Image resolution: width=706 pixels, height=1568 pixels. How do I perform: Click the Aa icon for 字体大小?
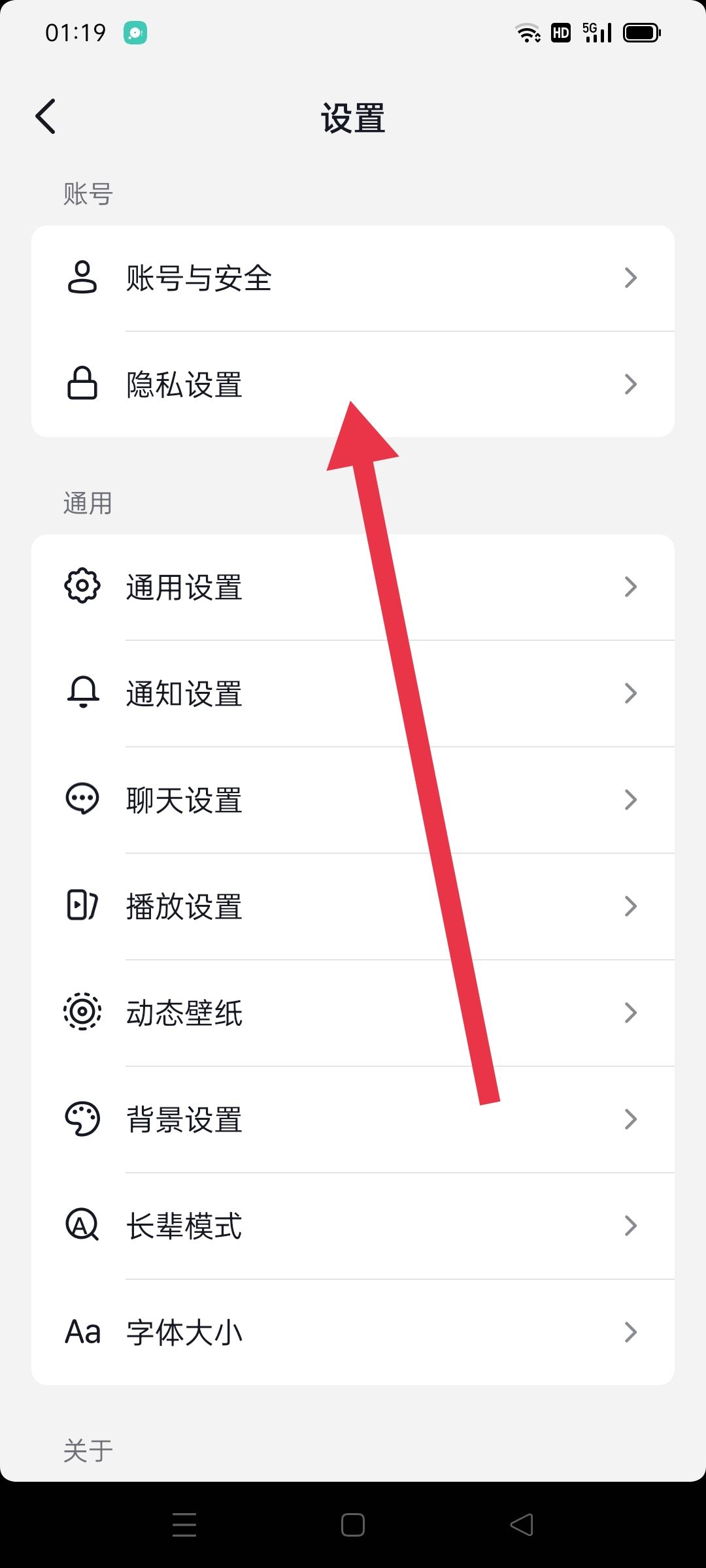click(x=82, y=1332)
